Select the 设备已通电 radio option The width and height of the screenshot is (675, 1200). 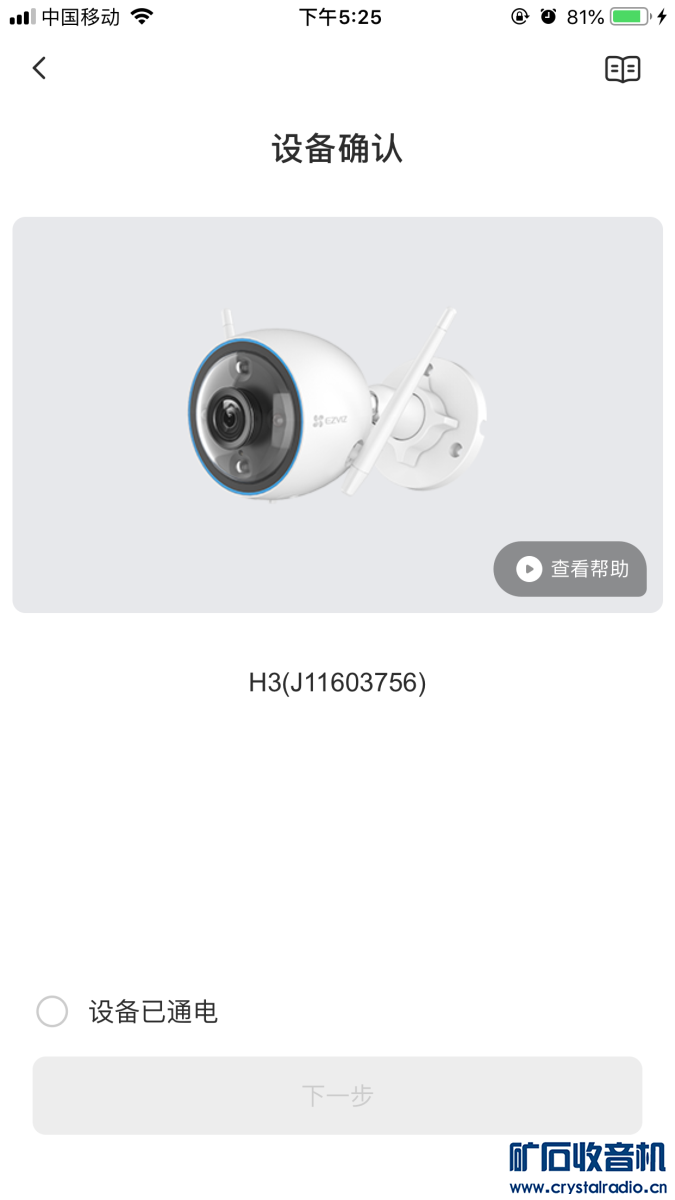pyautogui.click(x=52, y=1011)
